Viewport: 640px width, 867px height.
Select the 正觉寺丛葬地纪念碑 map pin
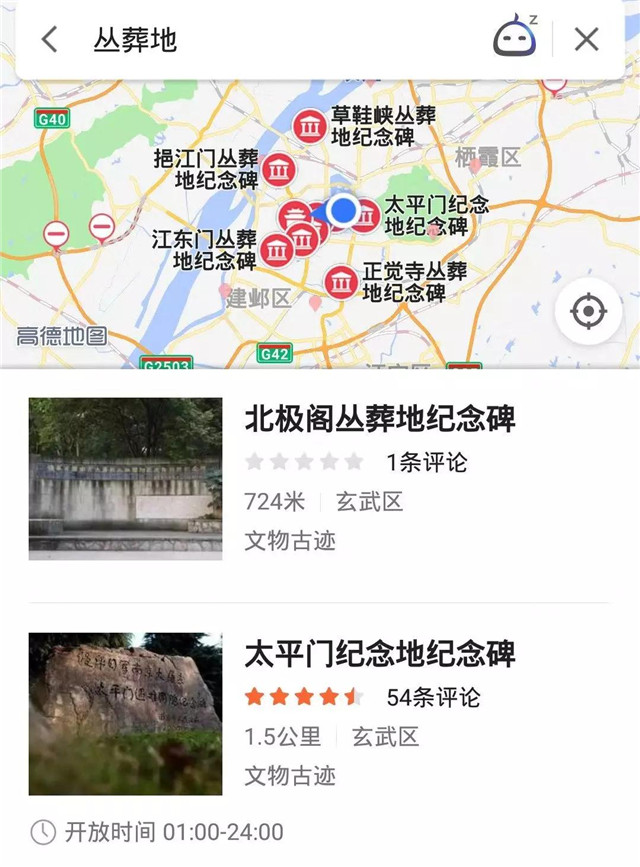pos(342,282)
